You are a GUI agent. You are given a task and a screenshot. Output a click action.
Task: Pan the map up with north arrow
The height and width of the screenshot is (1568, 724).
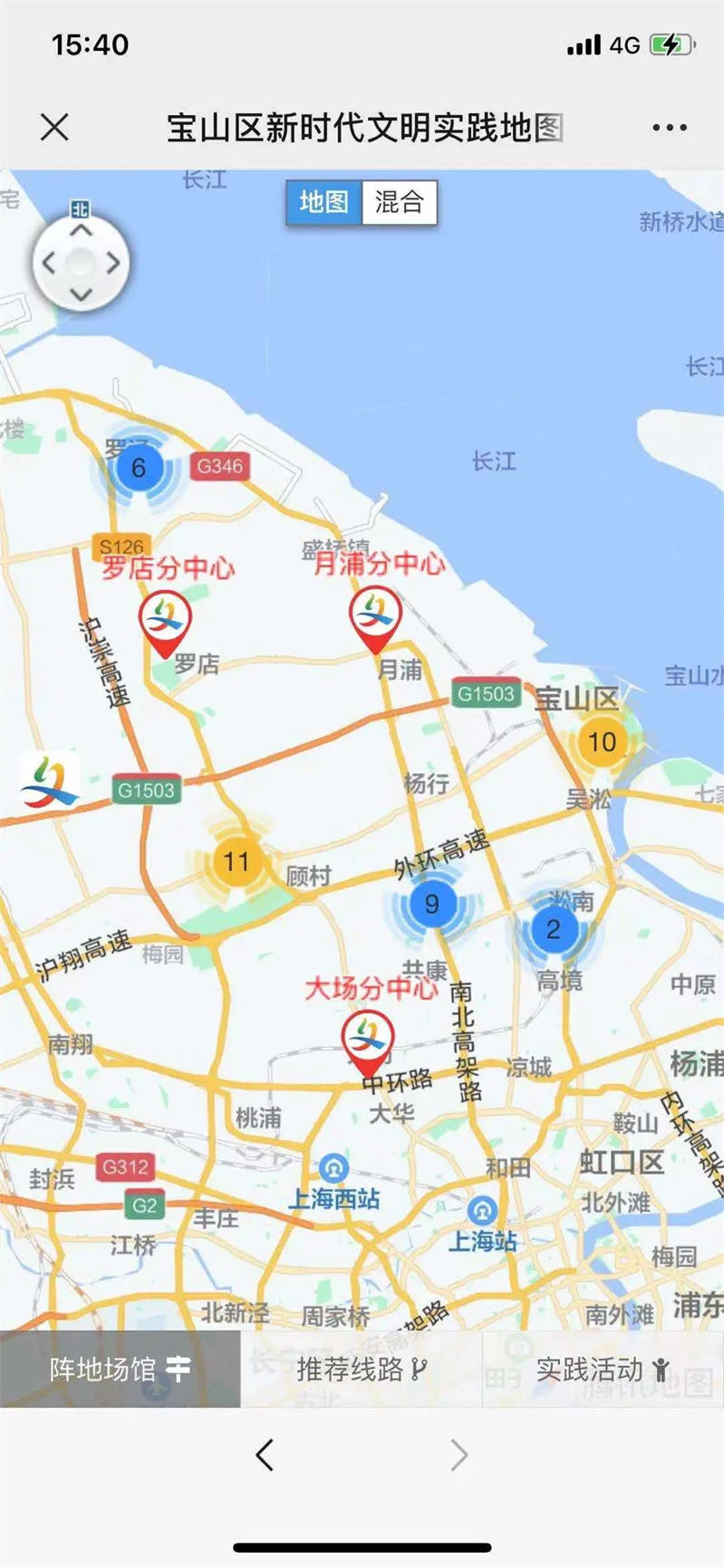point(82,231)
